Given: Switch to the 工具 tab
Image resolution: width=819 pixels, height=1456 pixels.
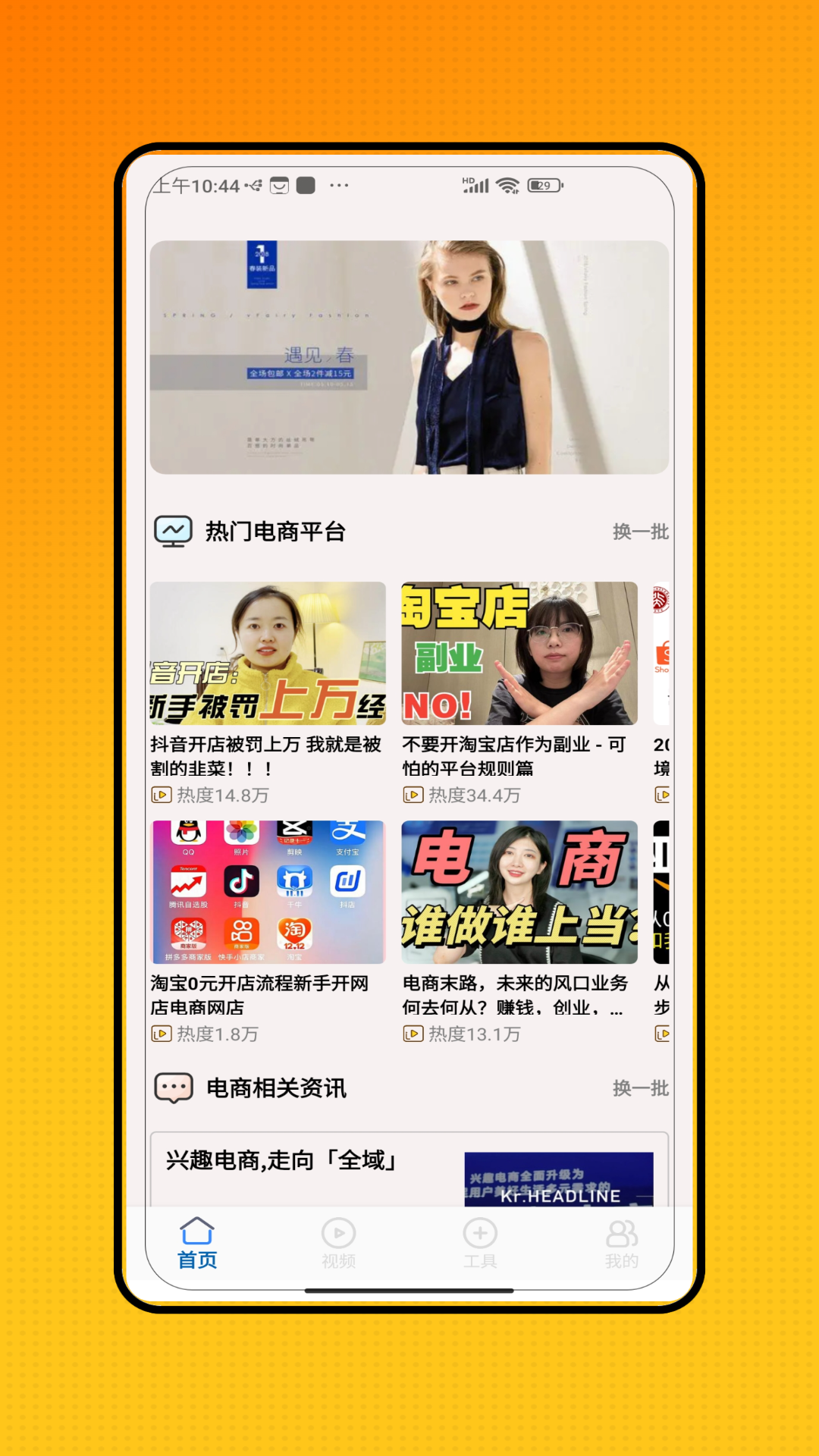Looking at the screenshot, I should point(480,1244).
